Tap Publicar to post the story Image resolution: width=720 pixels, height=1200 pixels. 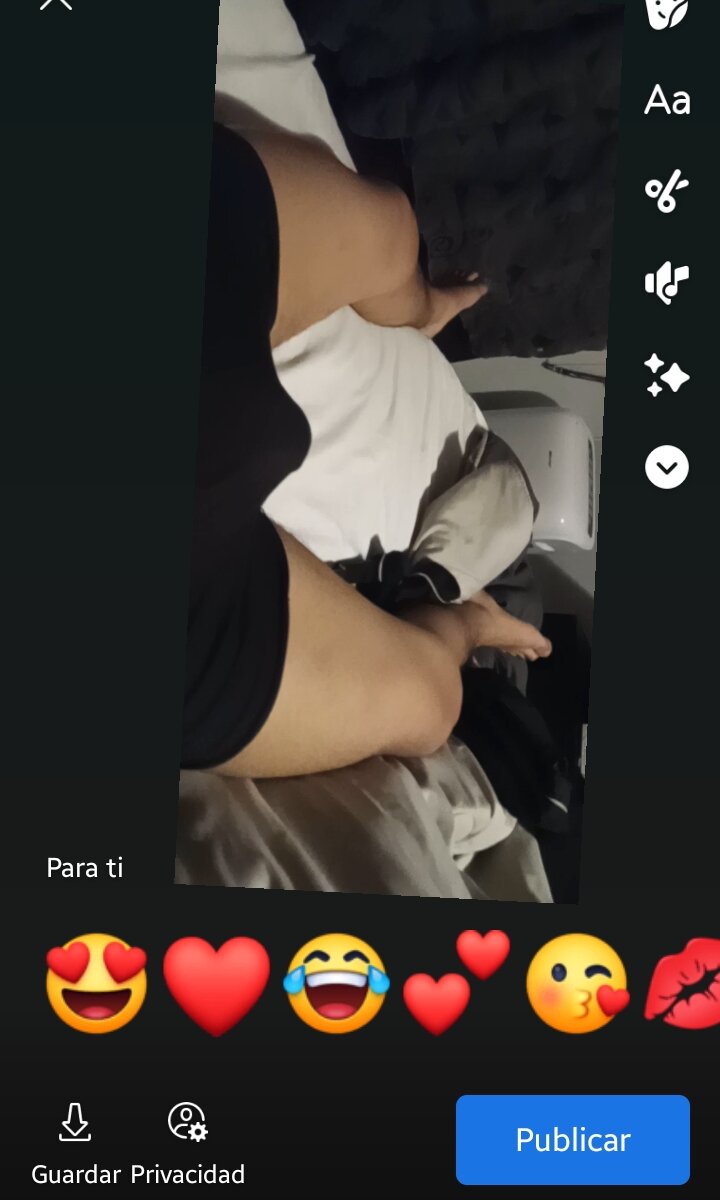point(573,1140)
